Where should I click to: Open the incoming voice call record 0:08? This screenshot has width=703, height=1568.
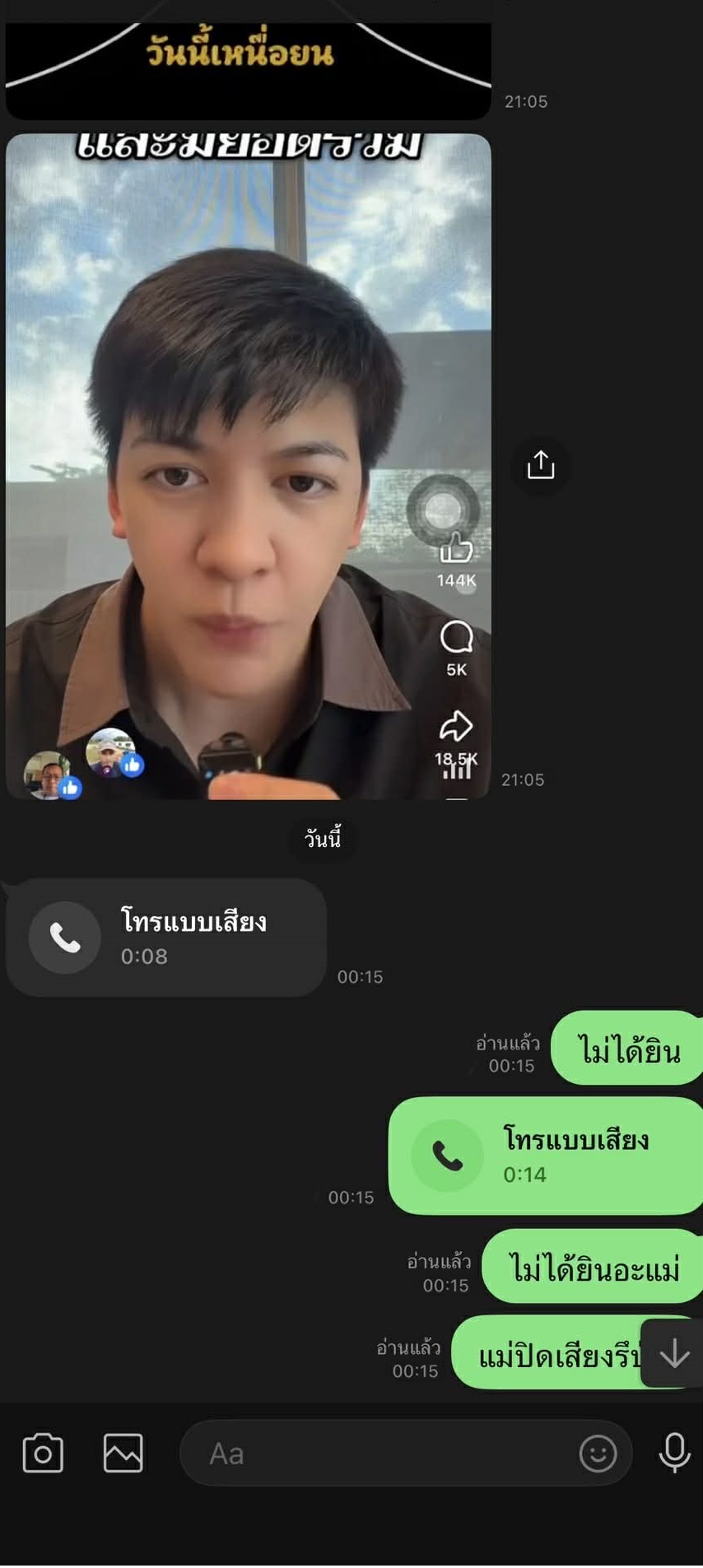pyautogui.click(x=165, y=938)
